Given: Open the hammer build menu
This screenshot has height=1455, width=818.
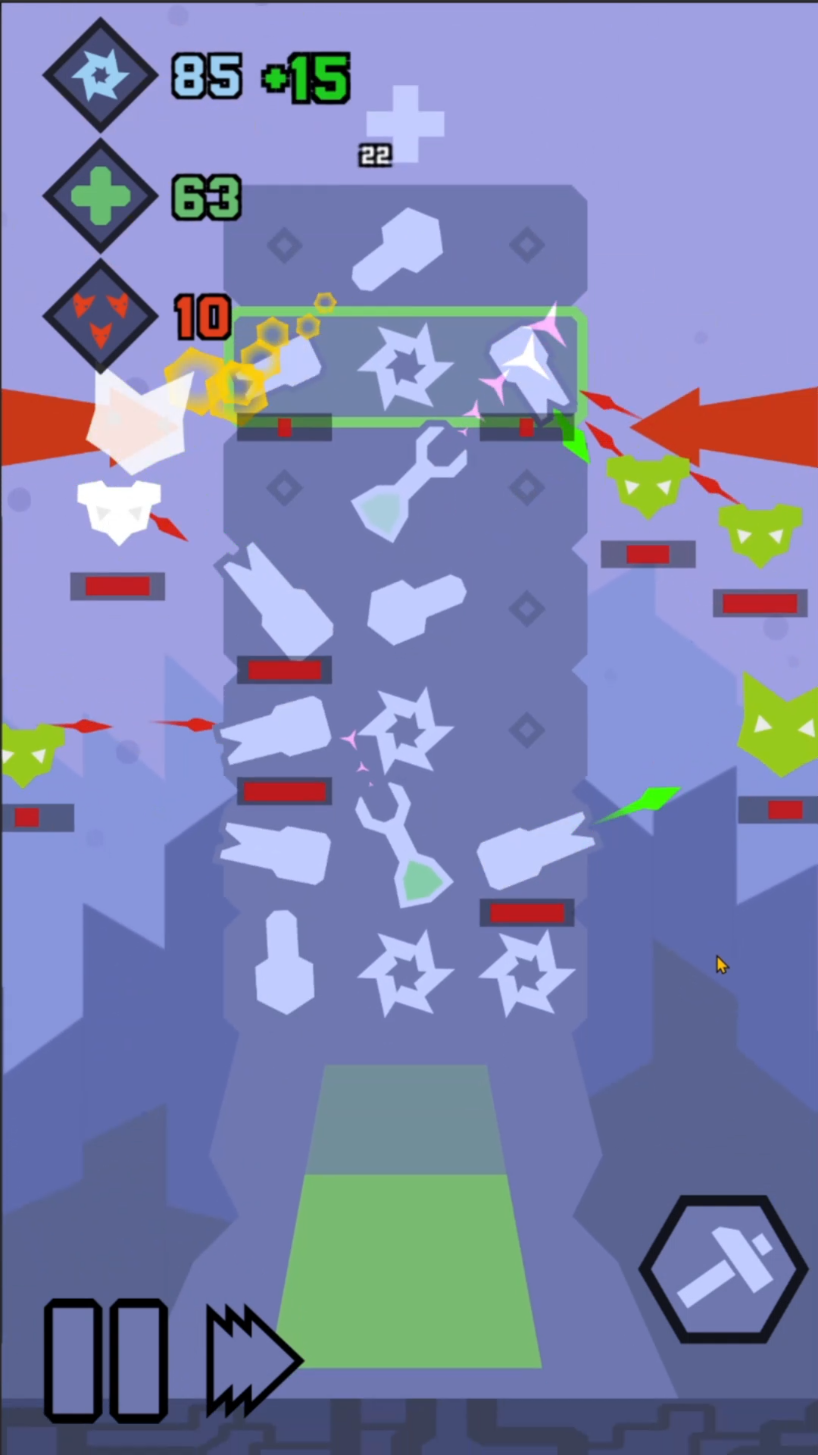Looking at the screenshot, I should (x=723, y=1270).
